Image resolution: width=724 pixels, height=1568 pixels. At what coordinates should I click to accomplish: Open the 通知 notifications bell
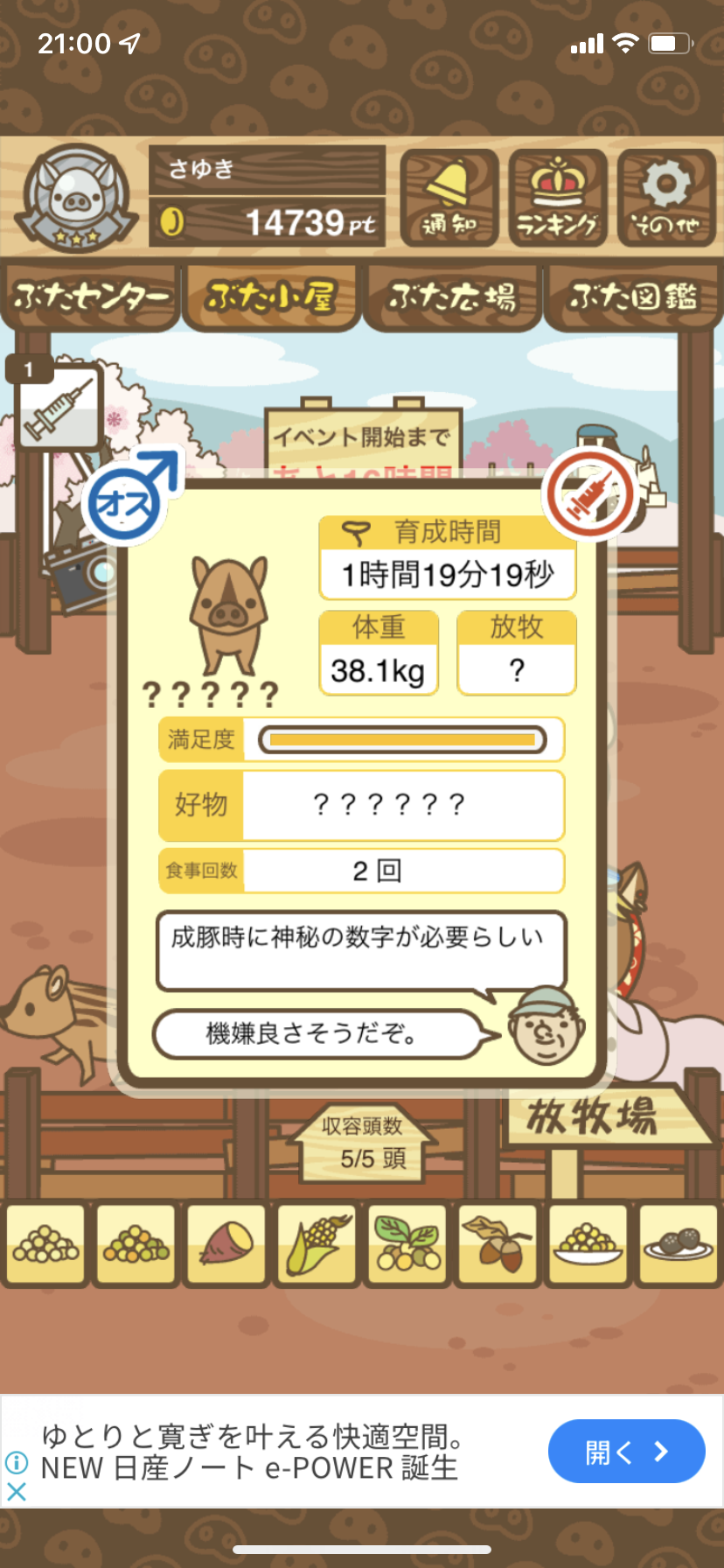(449, 199)
